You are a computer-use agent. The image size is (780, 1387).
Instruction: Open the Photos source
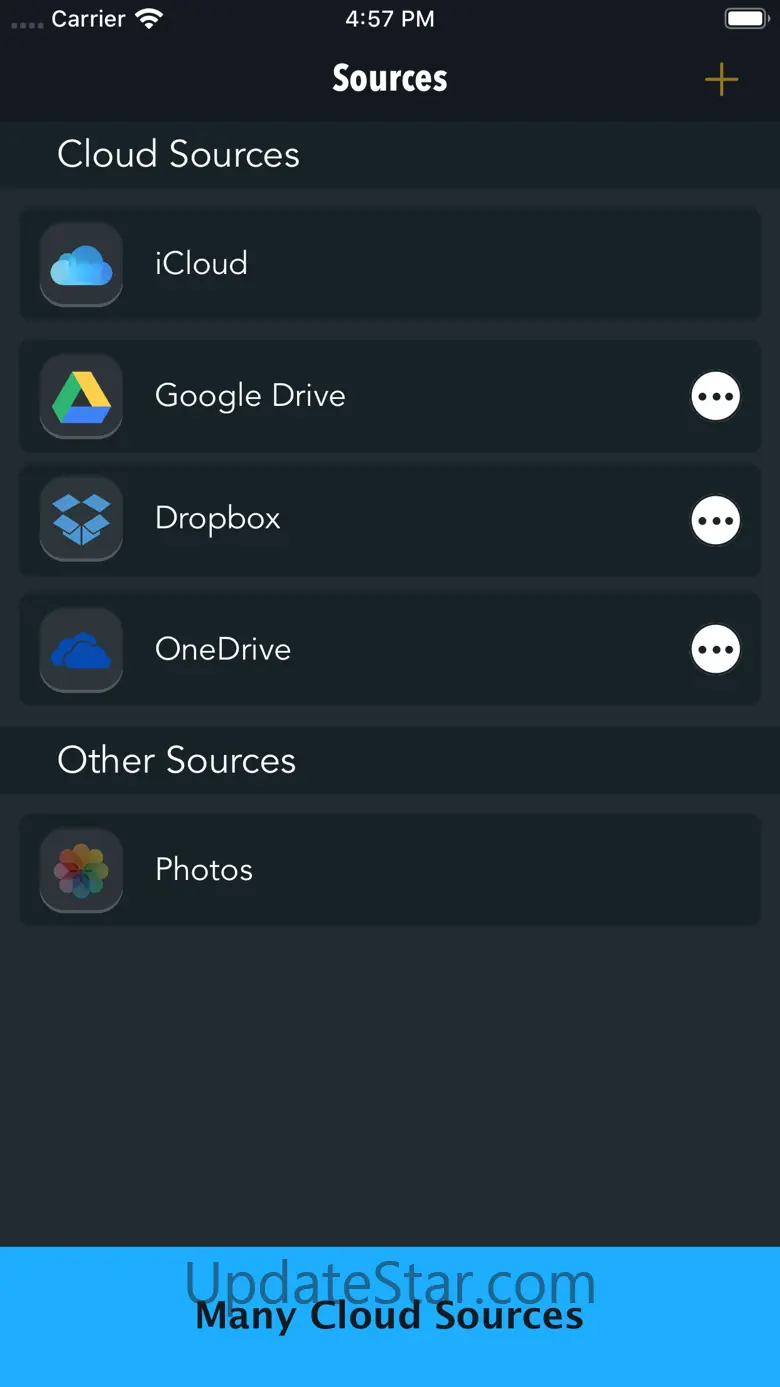[x=390, y=869]
